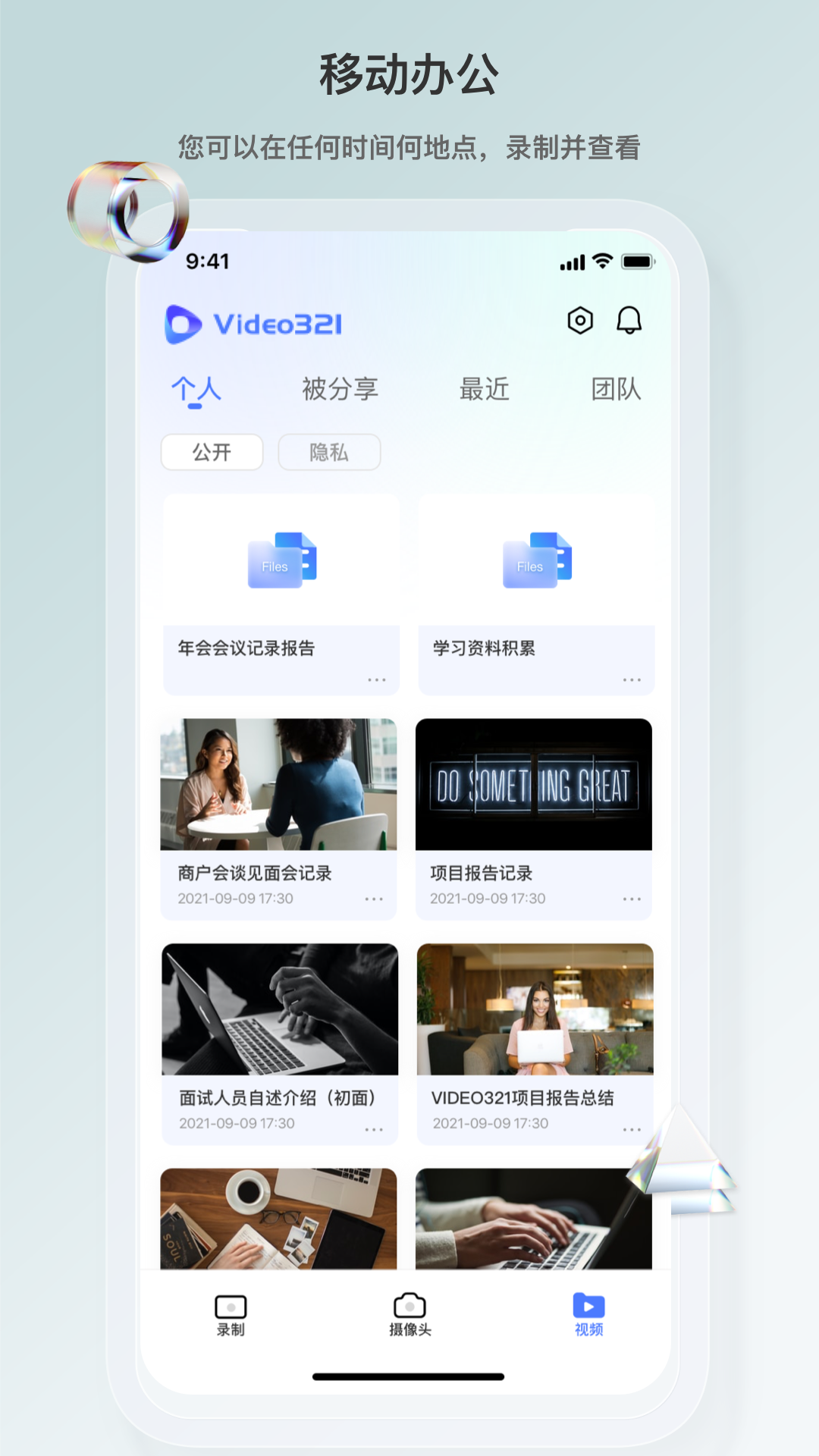Switch to the 被分享 tab

(340, 388)
